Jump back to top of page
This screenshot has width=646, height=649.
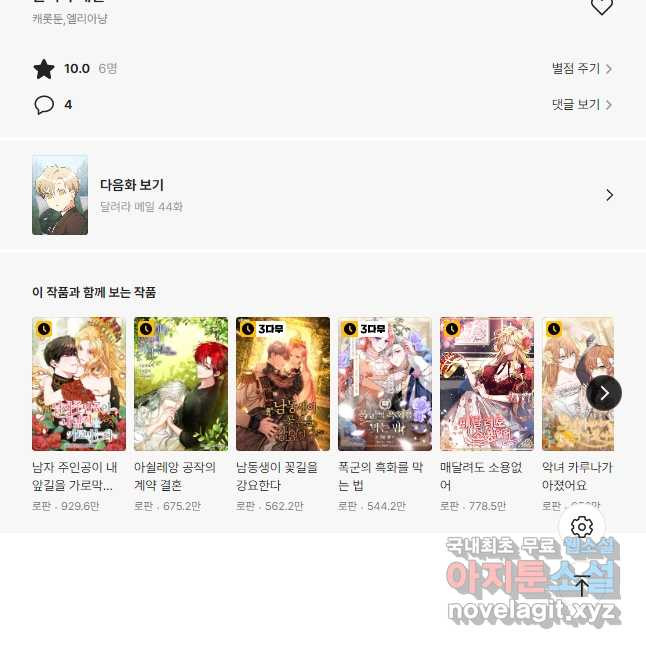coord(582,586)
